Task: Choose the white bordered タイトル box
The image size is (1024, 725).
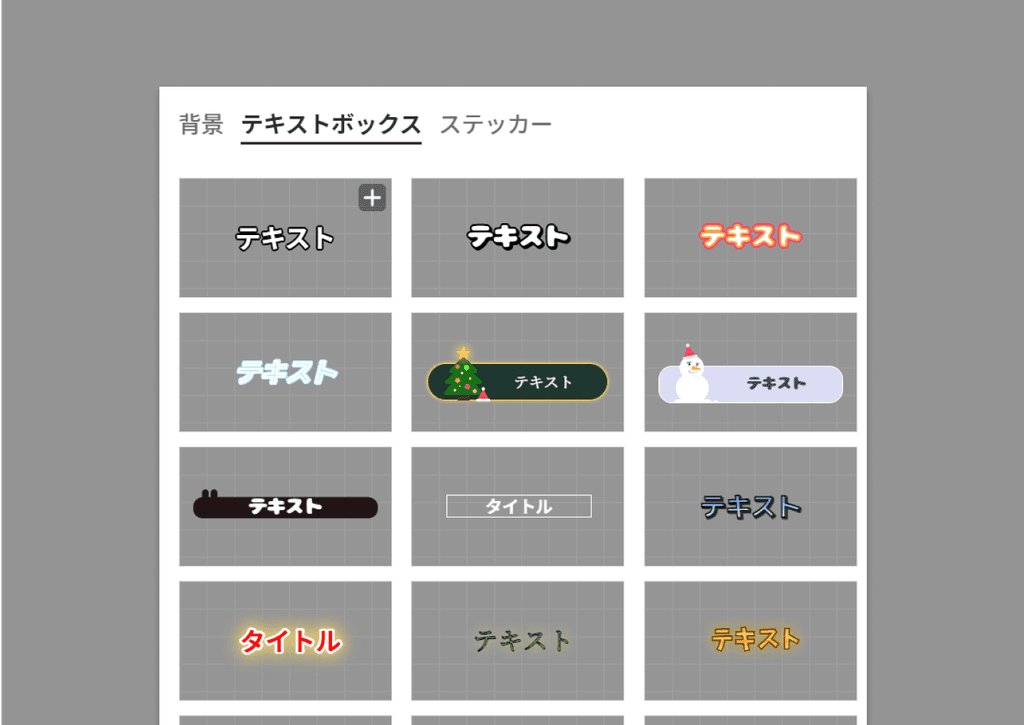Action: pyautogui.click(x=518, y=506)
